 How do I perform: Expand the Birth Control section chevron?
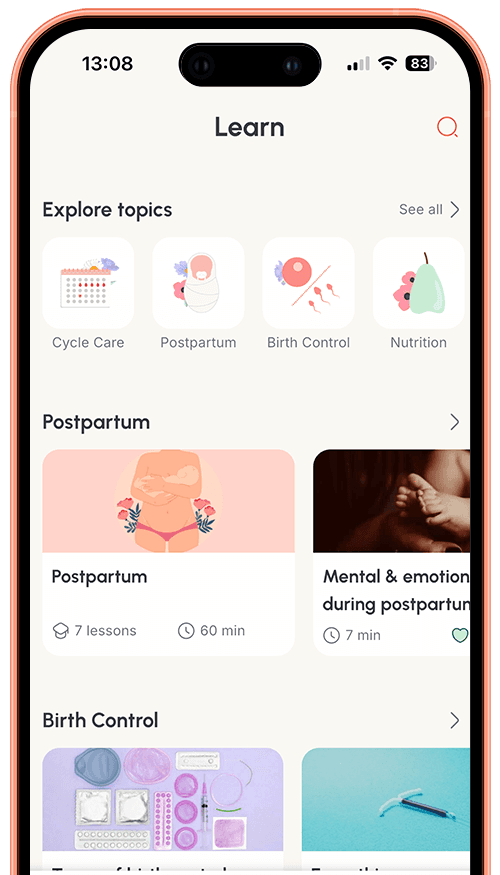pos(455,720)
